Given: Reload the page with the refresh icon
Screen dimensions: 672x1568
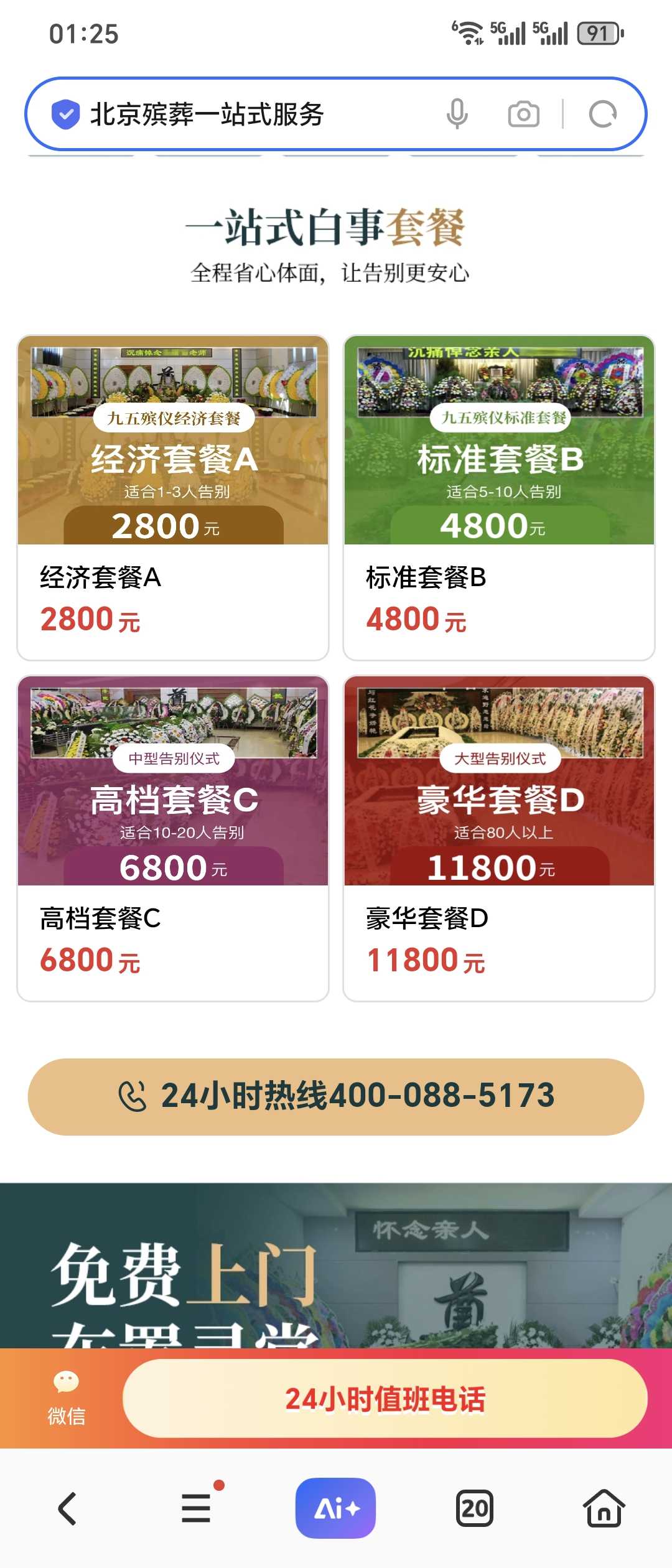Looking at the screenshot, I should [x=602, y=114].
